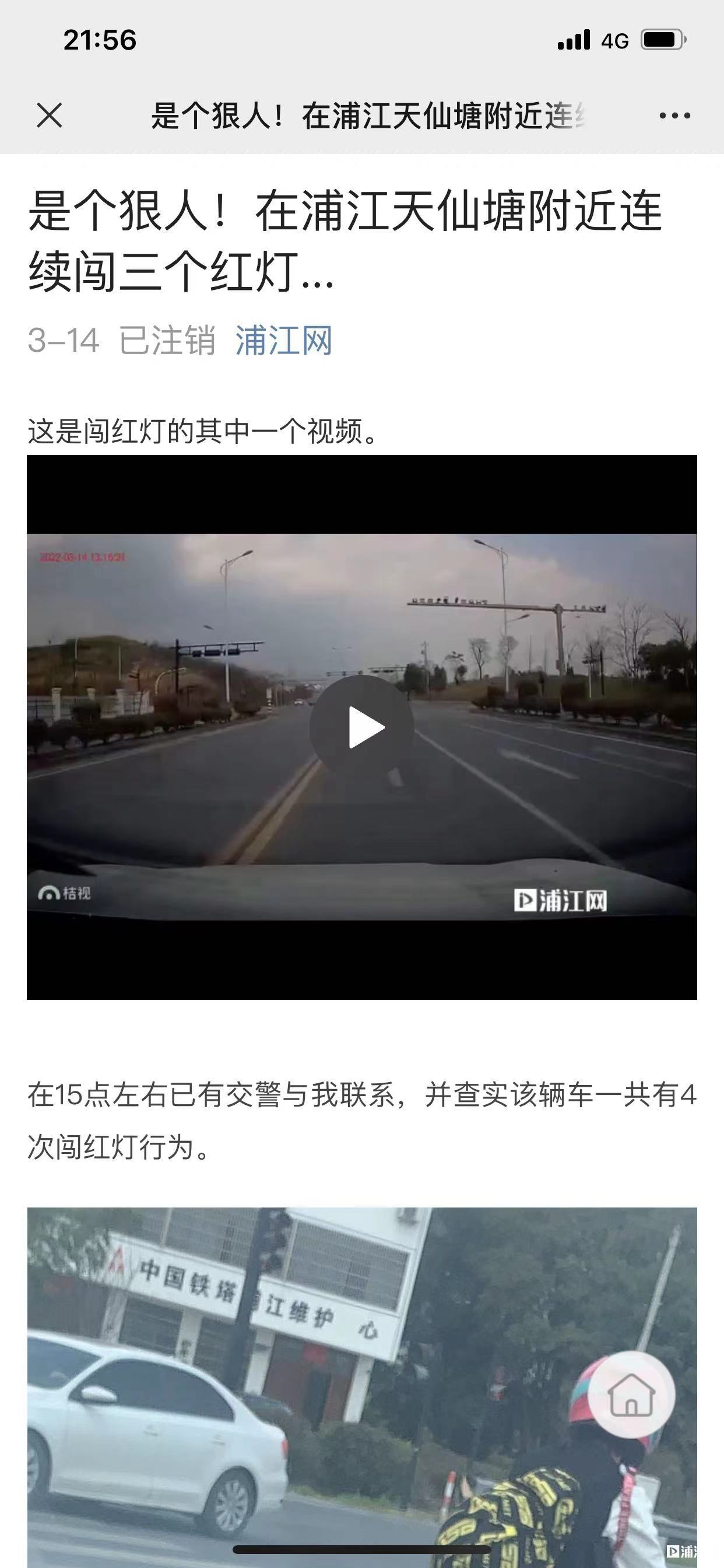Open the 浦江网 account link

tap(283, 340)
